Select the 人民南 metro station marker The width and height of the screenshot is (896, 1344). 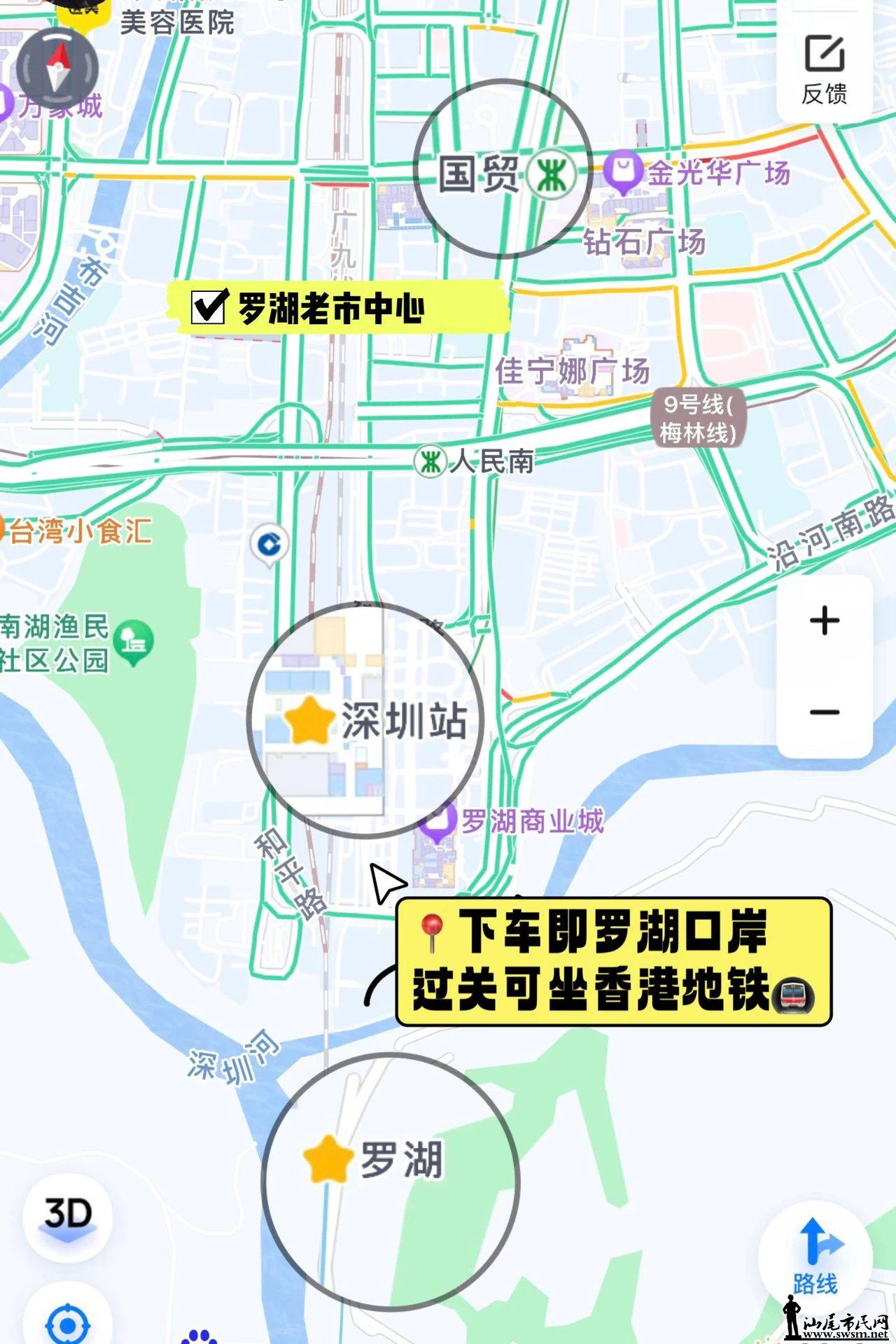coord(430,462)
